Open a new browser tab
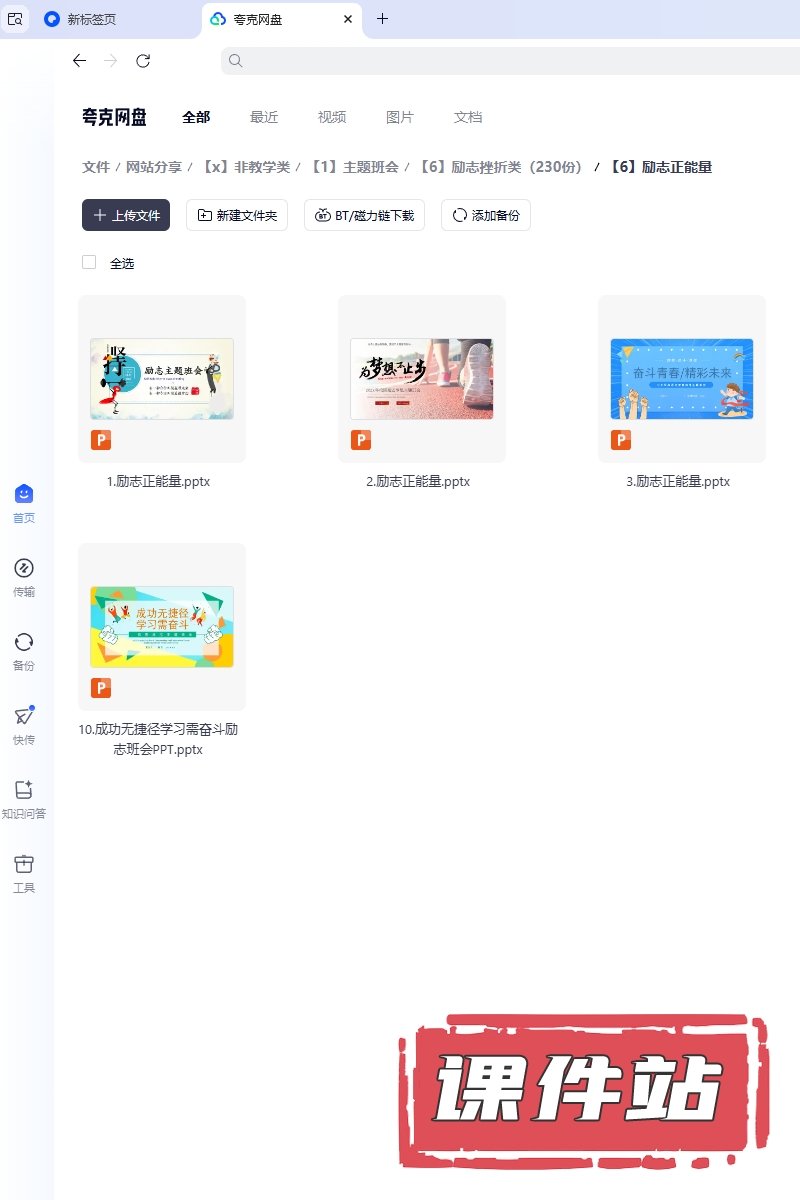800x1200 pixels. pos(382,19)
